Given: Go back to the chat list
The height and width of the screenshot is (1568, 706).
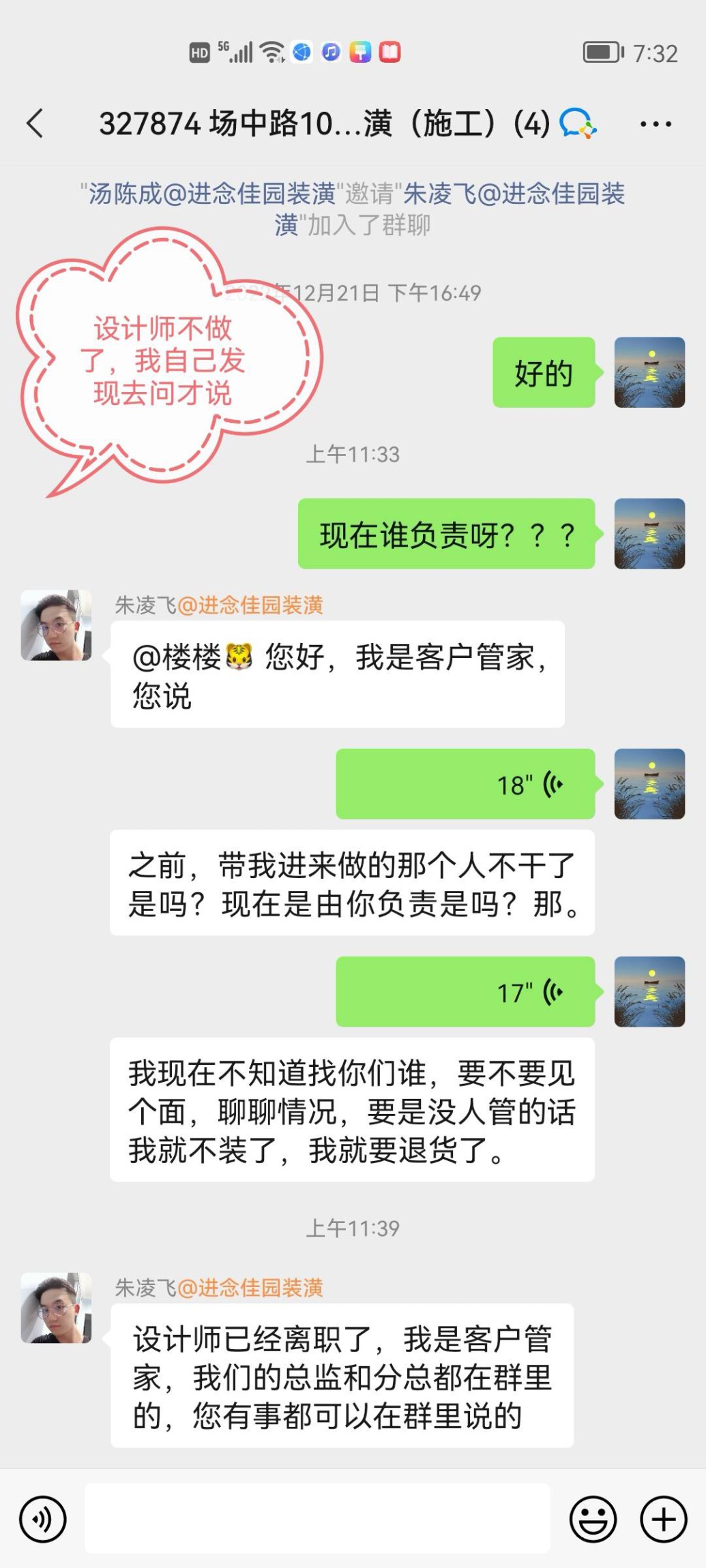Looking at the screenshot, I should (35, 123).
